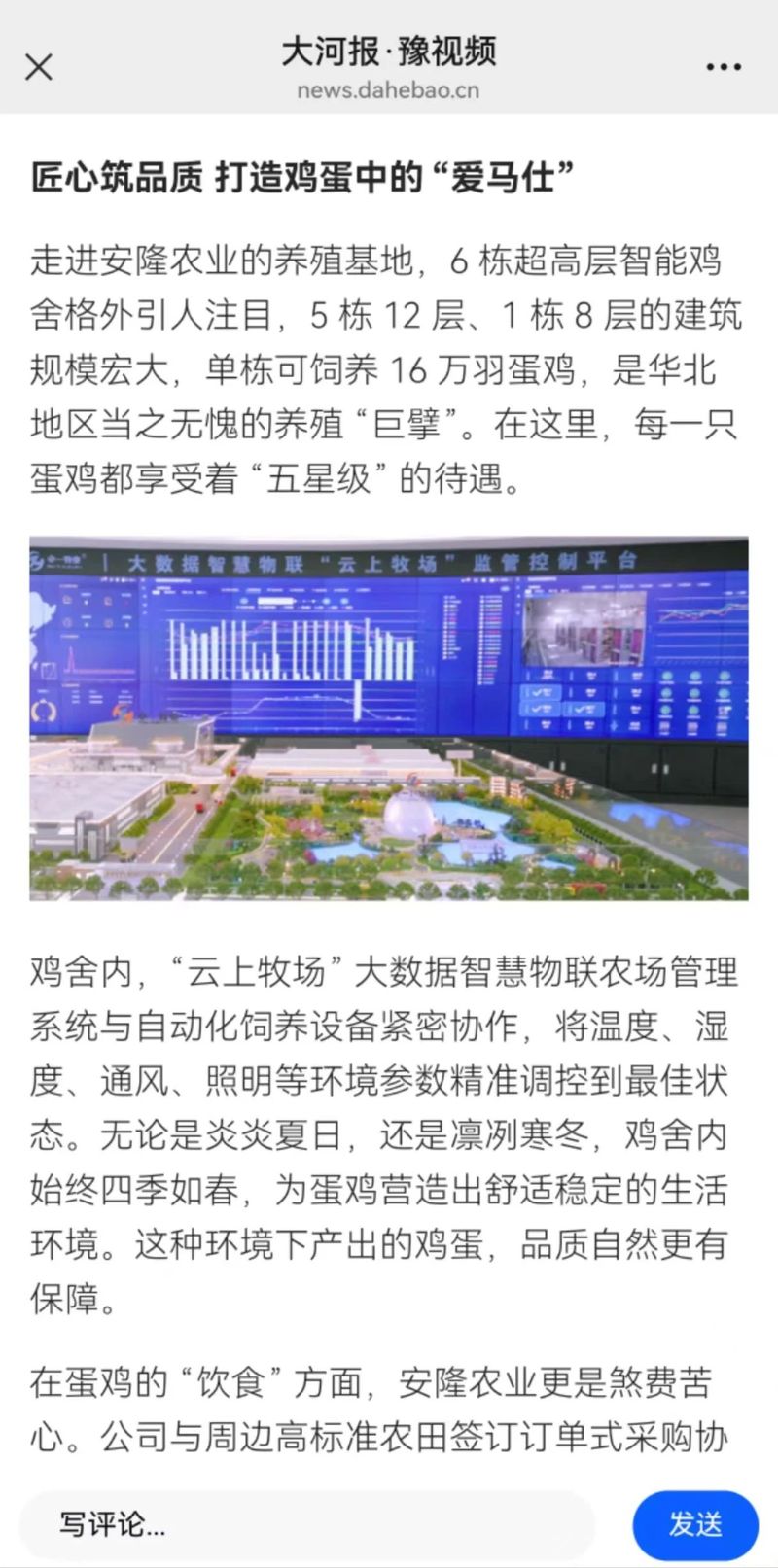Close the article webview
Viewport: 778px width, 1568px height.
(x=39, y=67)
